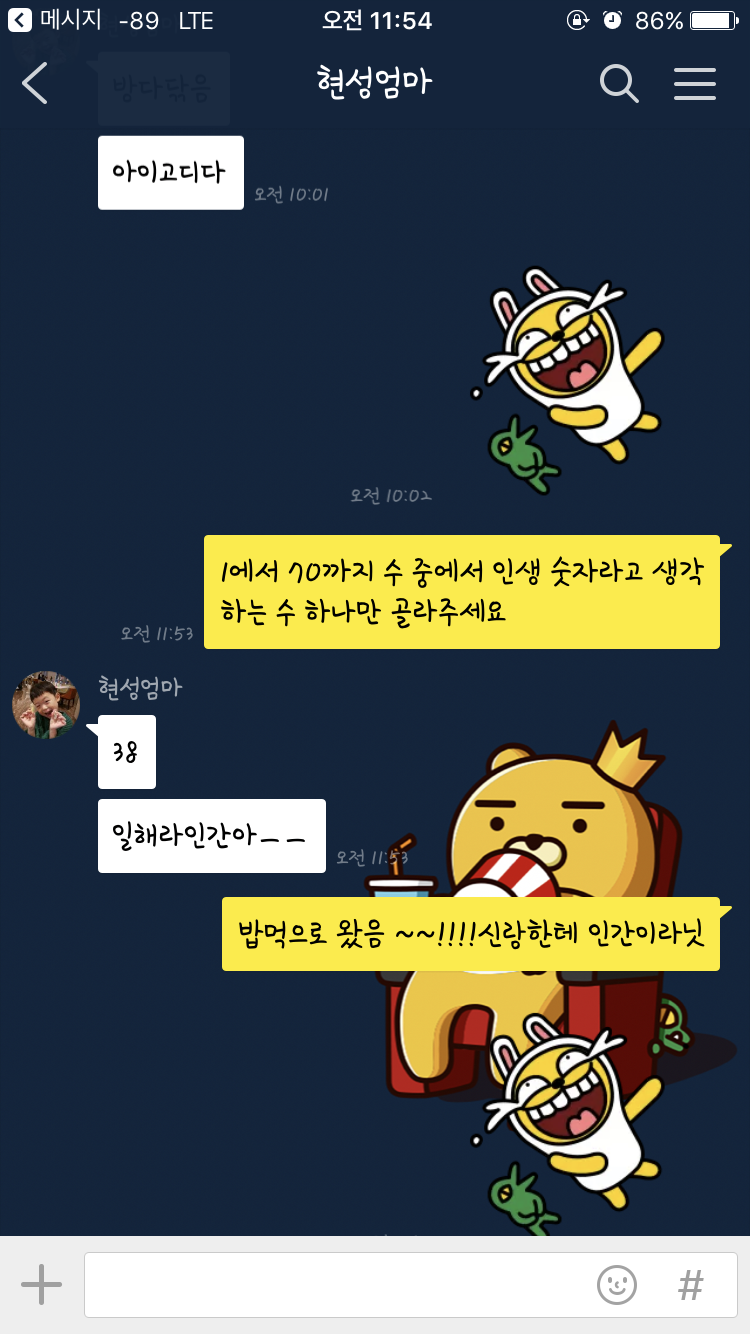View 현성엄마's profile picture
The width and height of the screenshot is (750, 1334).
[x=46, y=705]
